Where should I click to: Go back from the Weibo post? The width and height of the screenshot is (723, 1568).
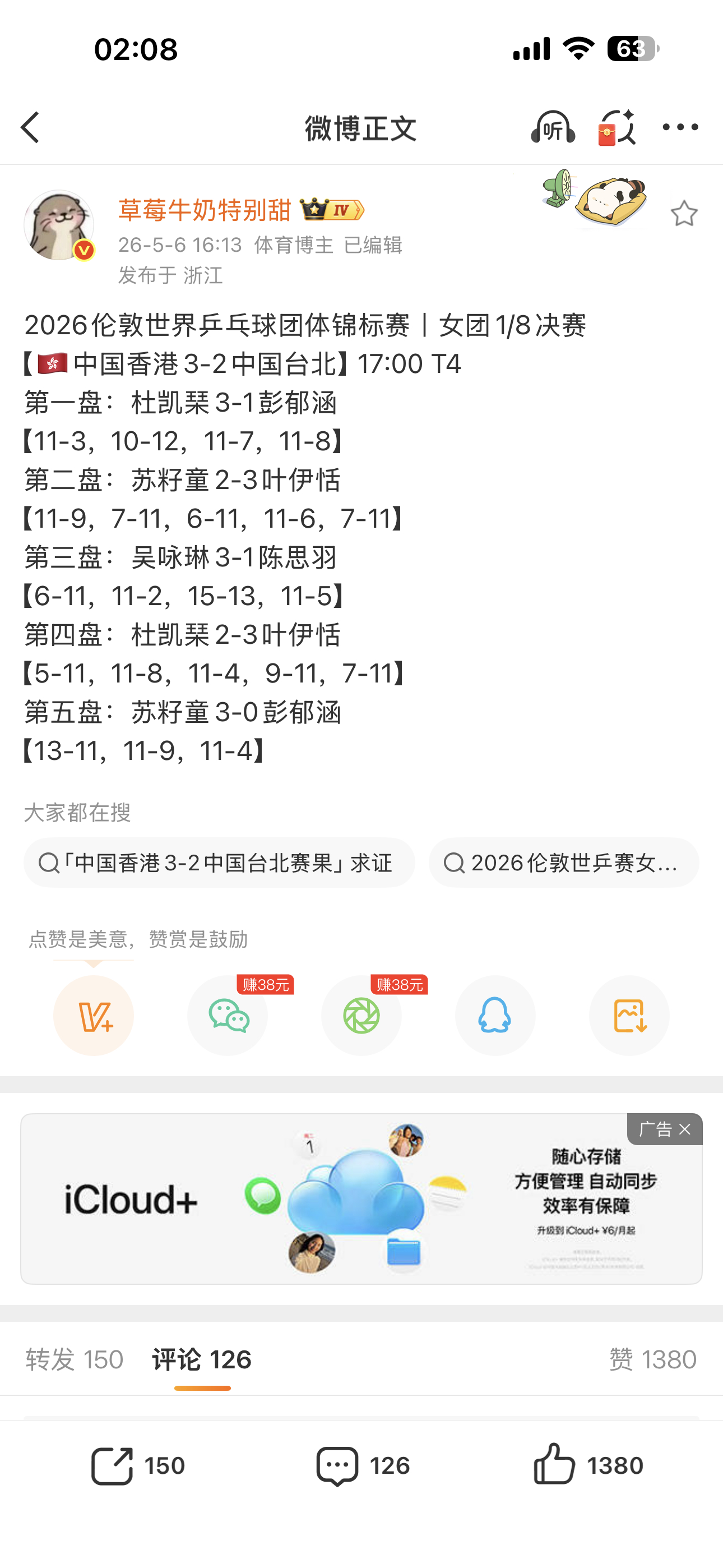coord(30,128)
